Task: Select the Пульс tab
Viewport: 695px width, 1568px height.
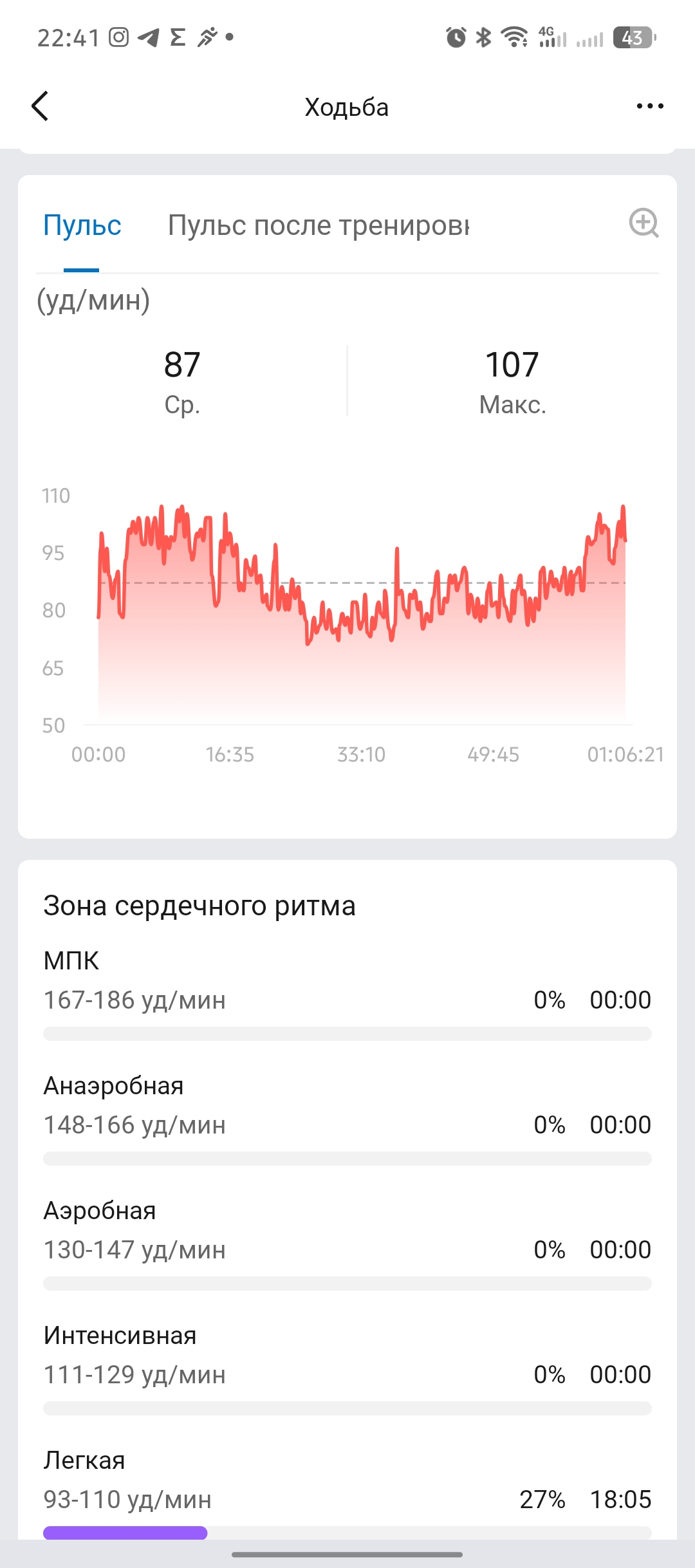Action: coord(82,226)
